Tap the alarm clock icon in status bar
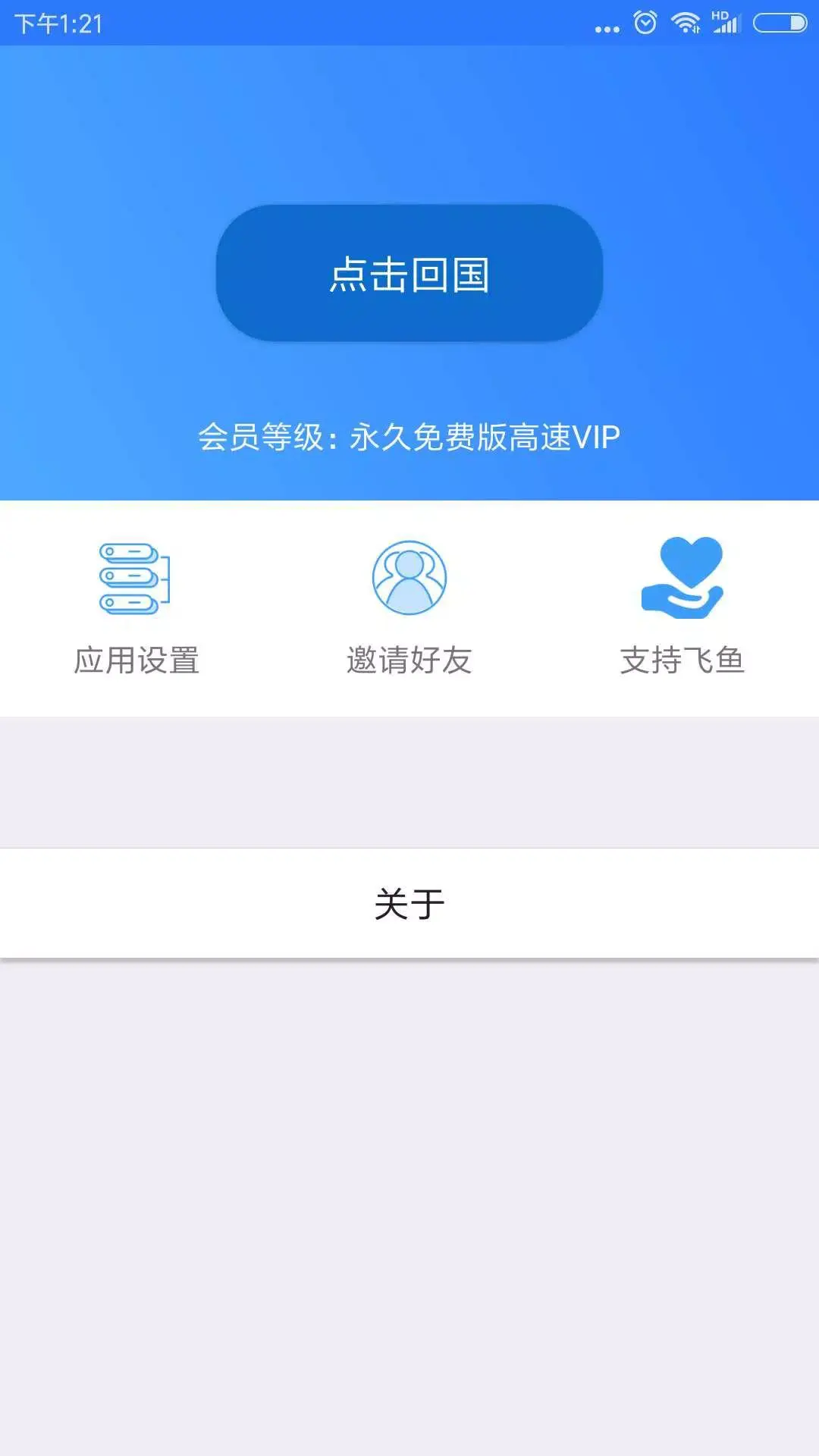Image resolution: width=819 pixels, height=1456 pixels. pos(646,23)
